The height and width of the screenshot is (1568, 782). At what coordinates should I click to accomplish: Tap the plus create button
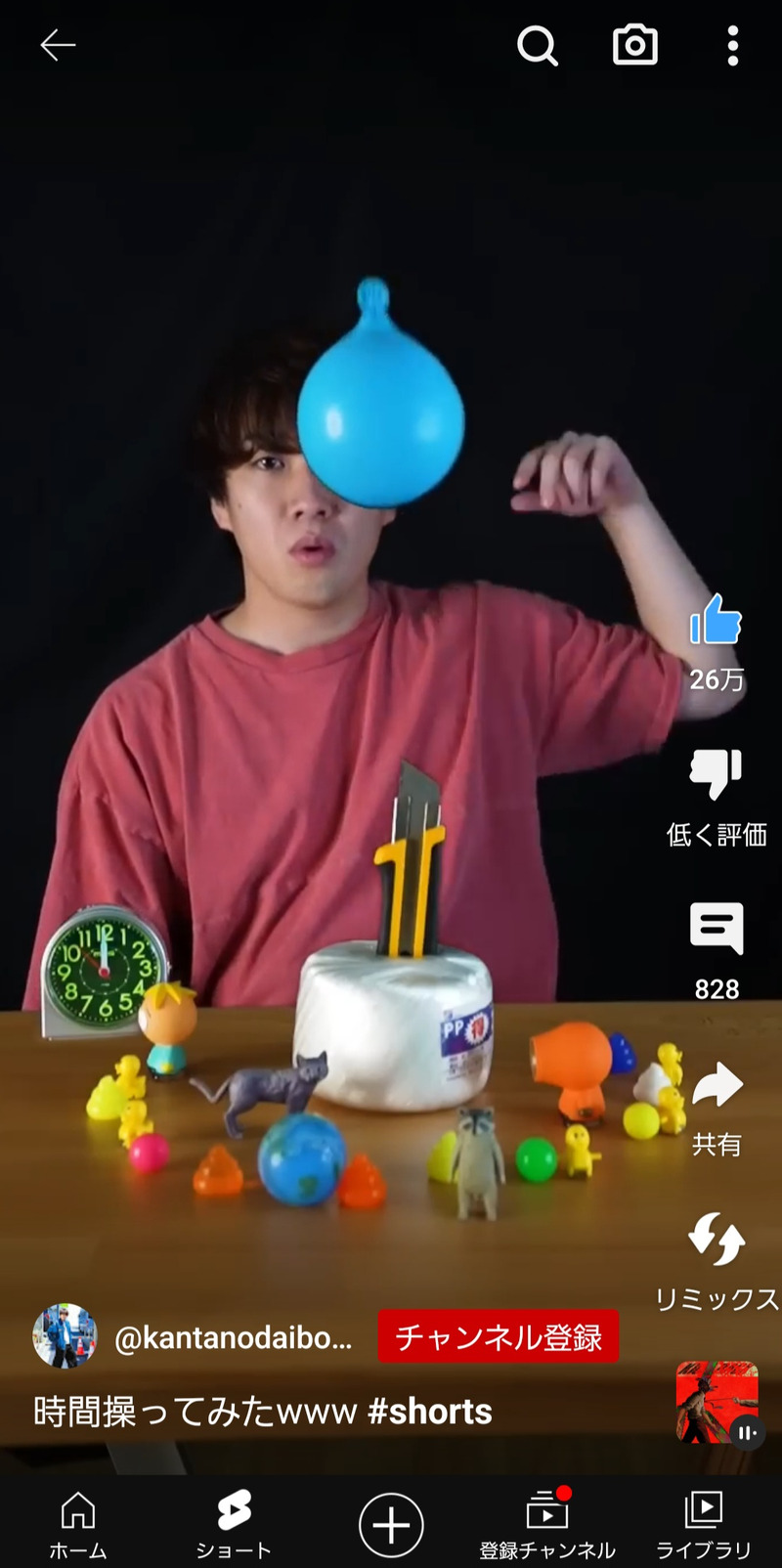click(x=391, y=1524)
